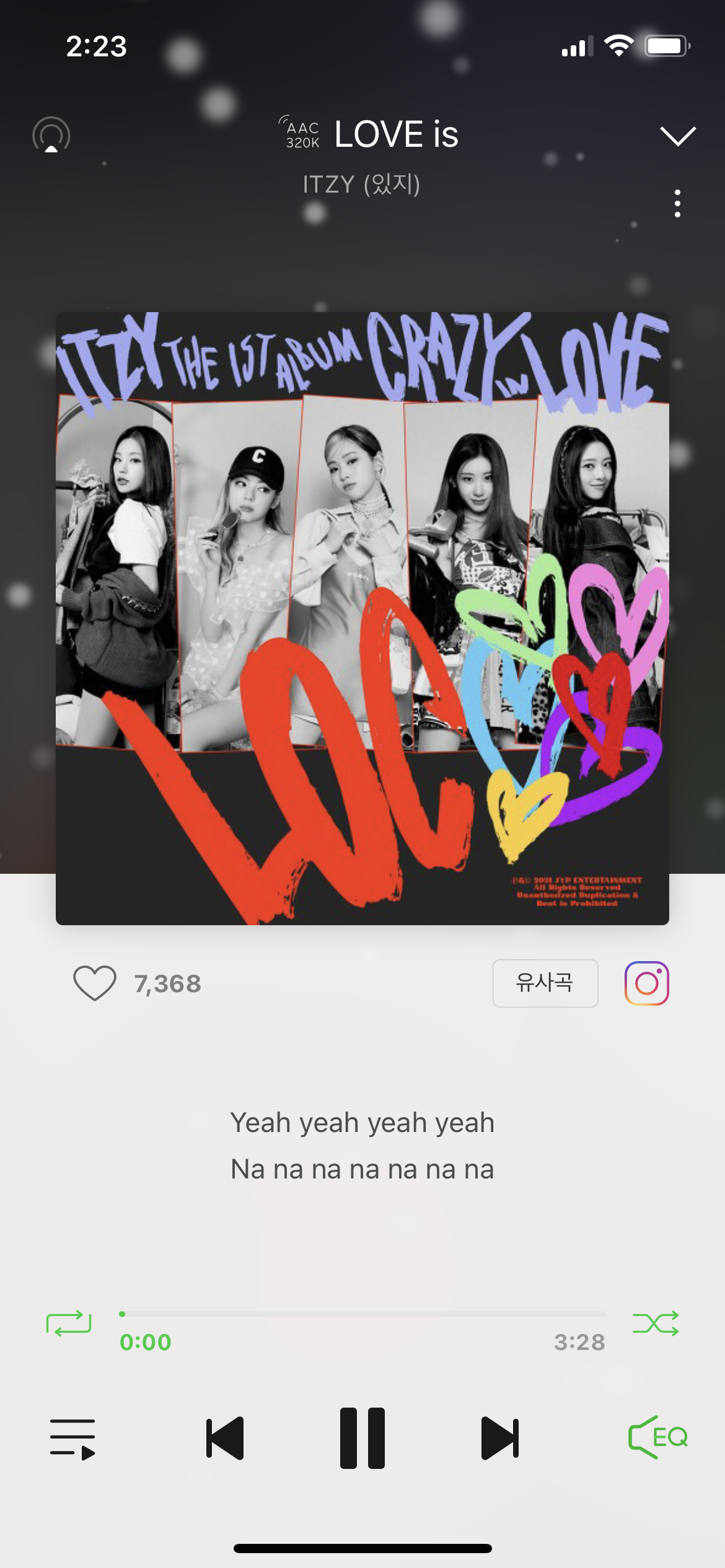Tap the 유사곡 similar songs button
The height and width of the screenshot is (1568, 725).
click(545, 983)
